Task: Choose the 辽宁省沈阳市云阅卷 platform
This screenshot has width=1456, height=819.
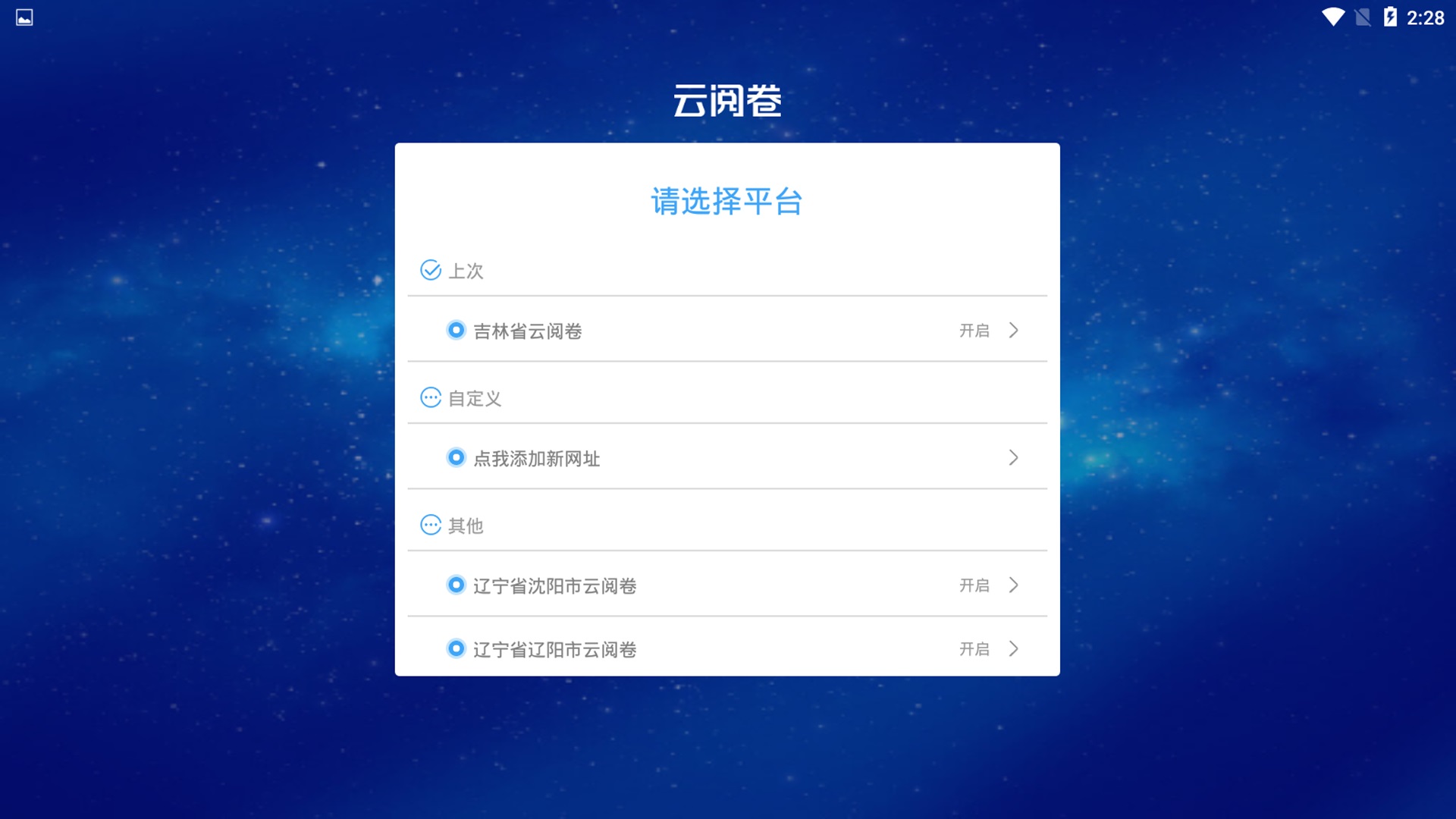Action: (726, 585)
